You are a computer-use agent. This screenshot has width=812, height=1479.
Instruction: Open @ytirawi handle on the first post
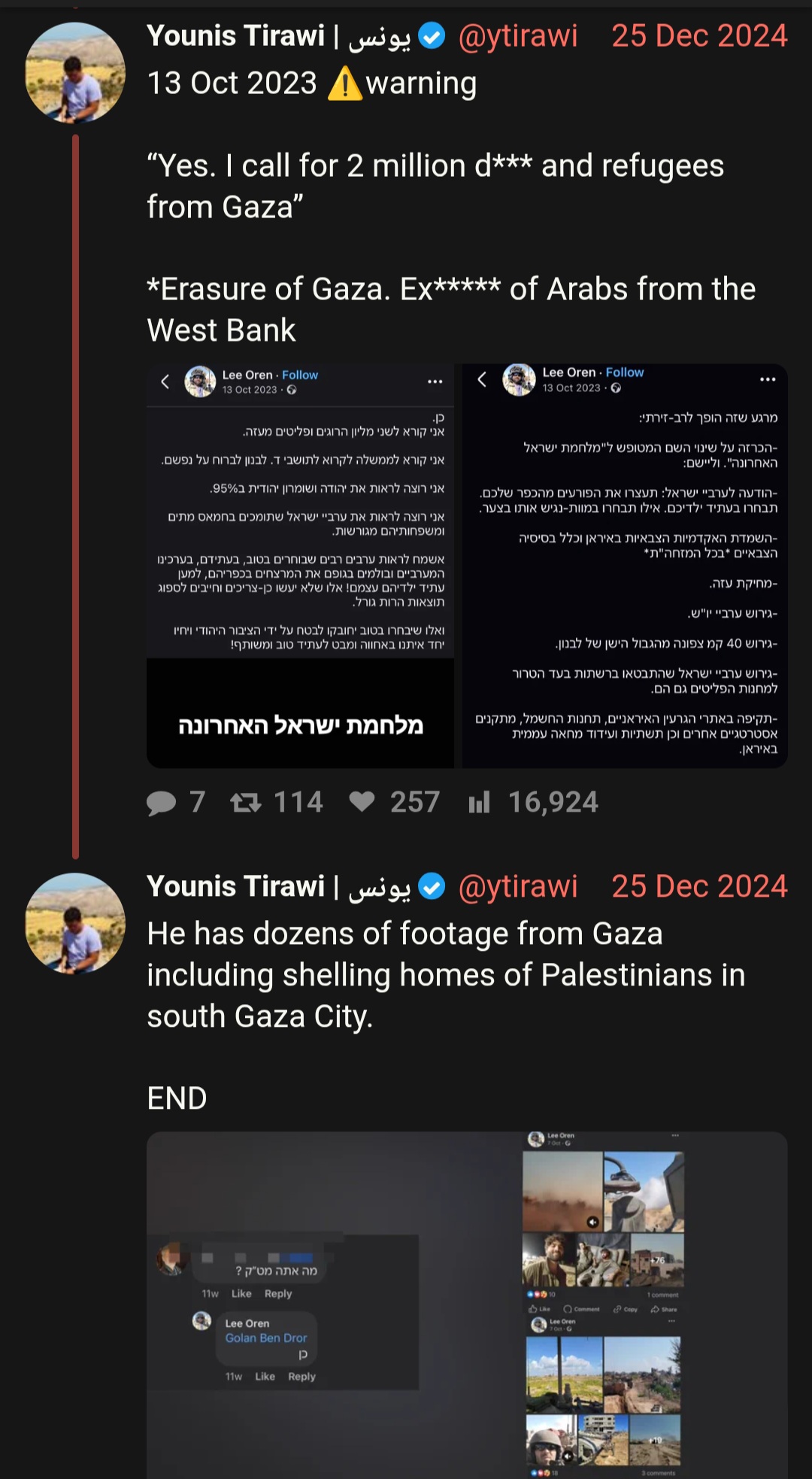518,35
